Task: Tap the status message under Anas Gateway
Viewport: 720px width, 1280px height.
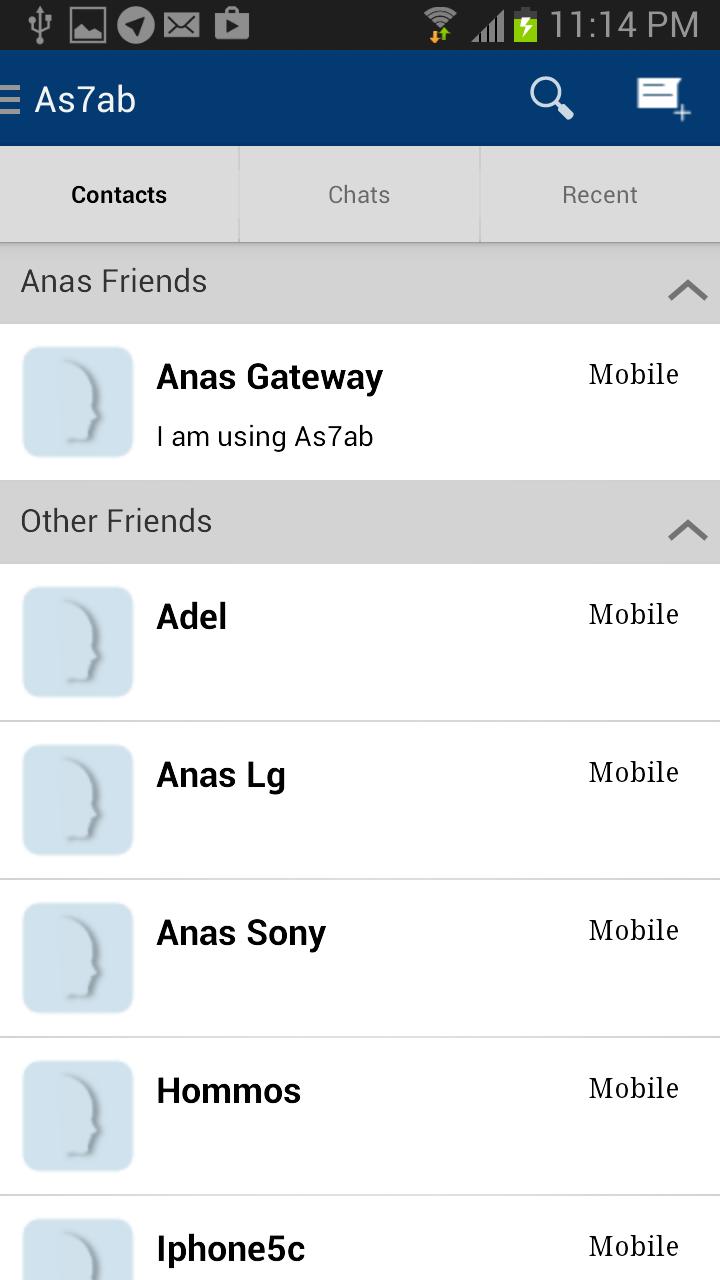Action: tap(264, 436)
